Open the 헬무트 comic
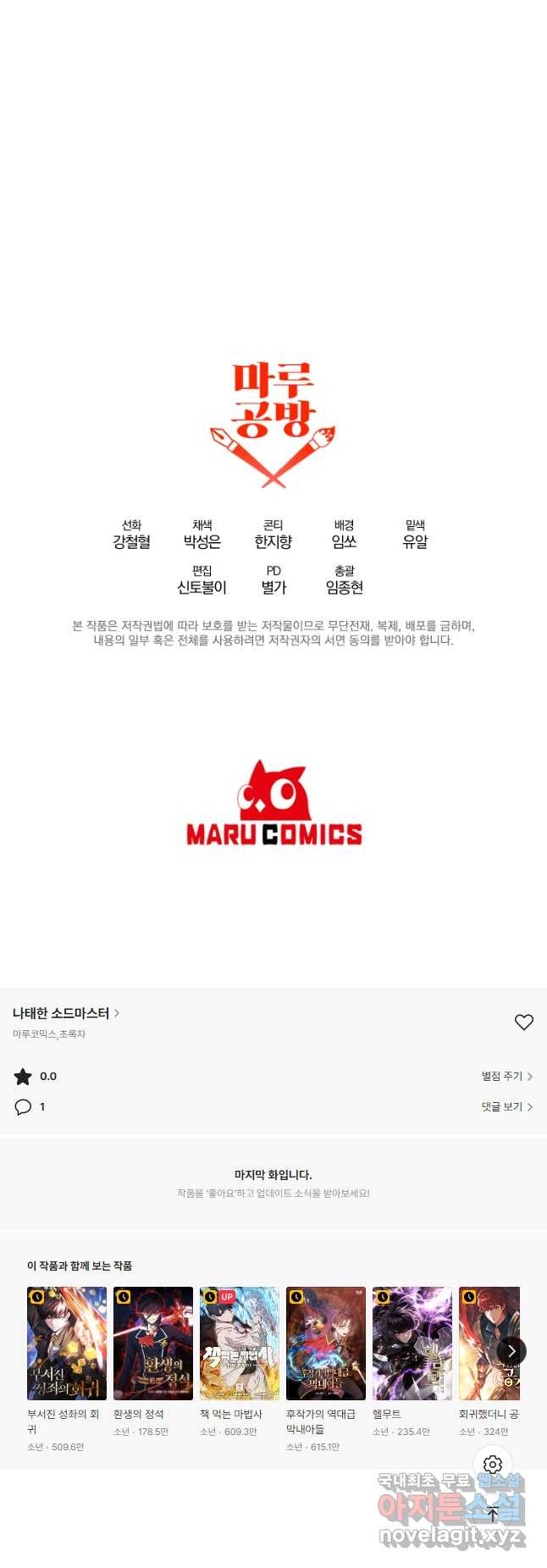Image resolution: width=547 pixels, height=1568 pixels. (x=412, y=1344)
